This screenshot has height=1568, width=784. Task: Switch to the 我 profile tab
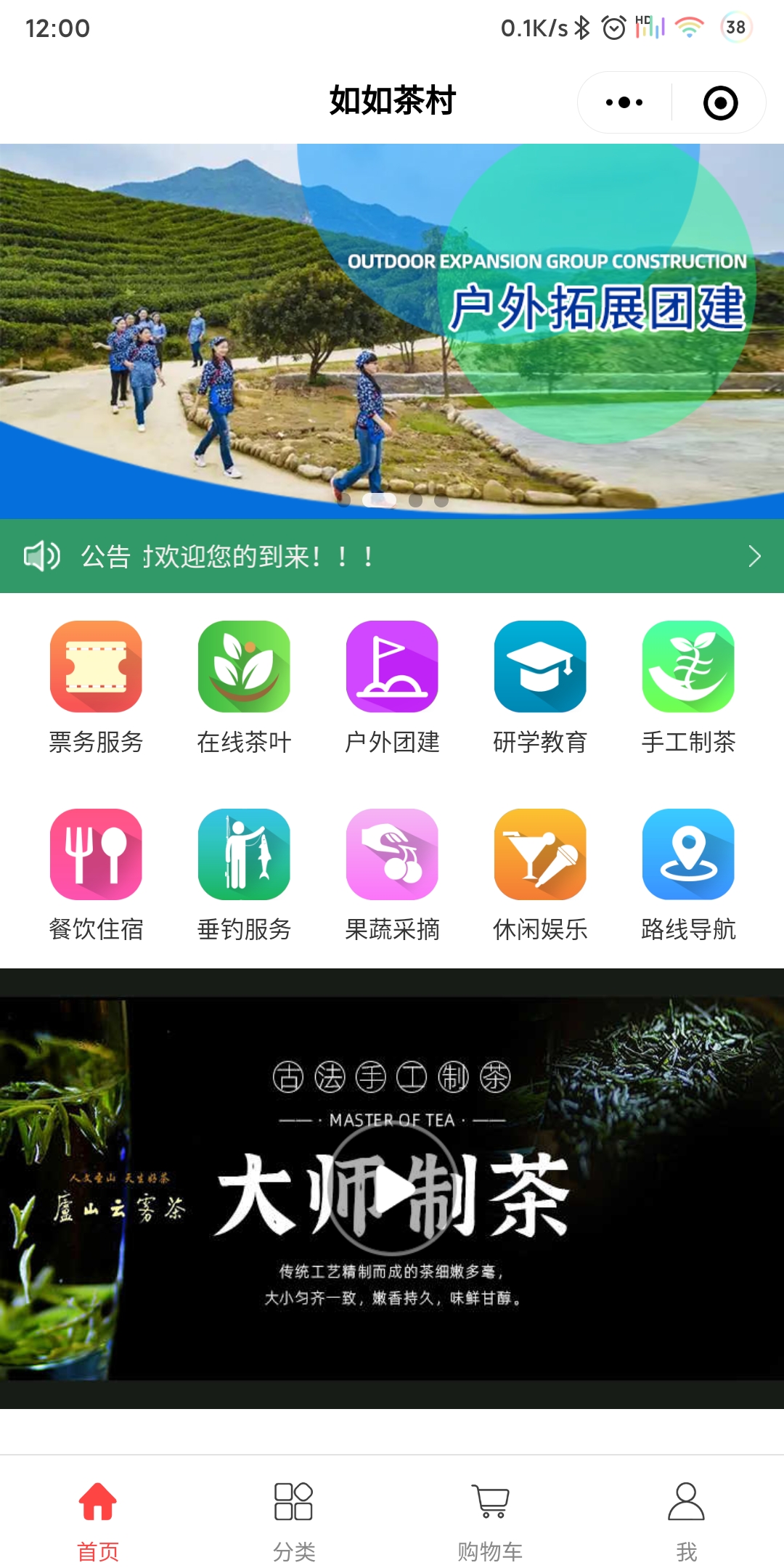(686, 1520)
